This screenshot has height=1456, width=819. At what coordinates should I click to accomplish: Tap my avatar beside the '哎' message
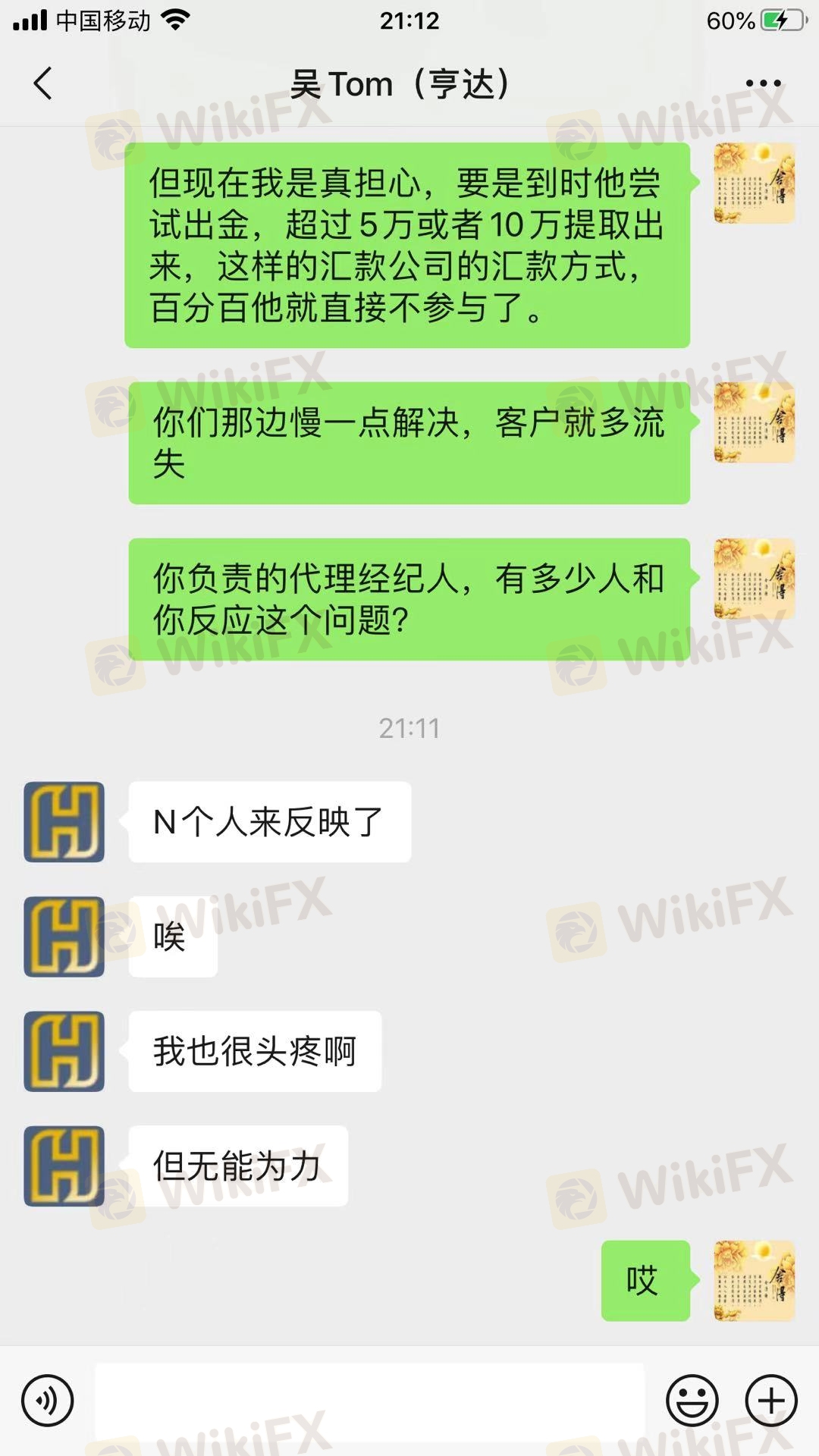pyautogui.click(x=754, y=1281)
